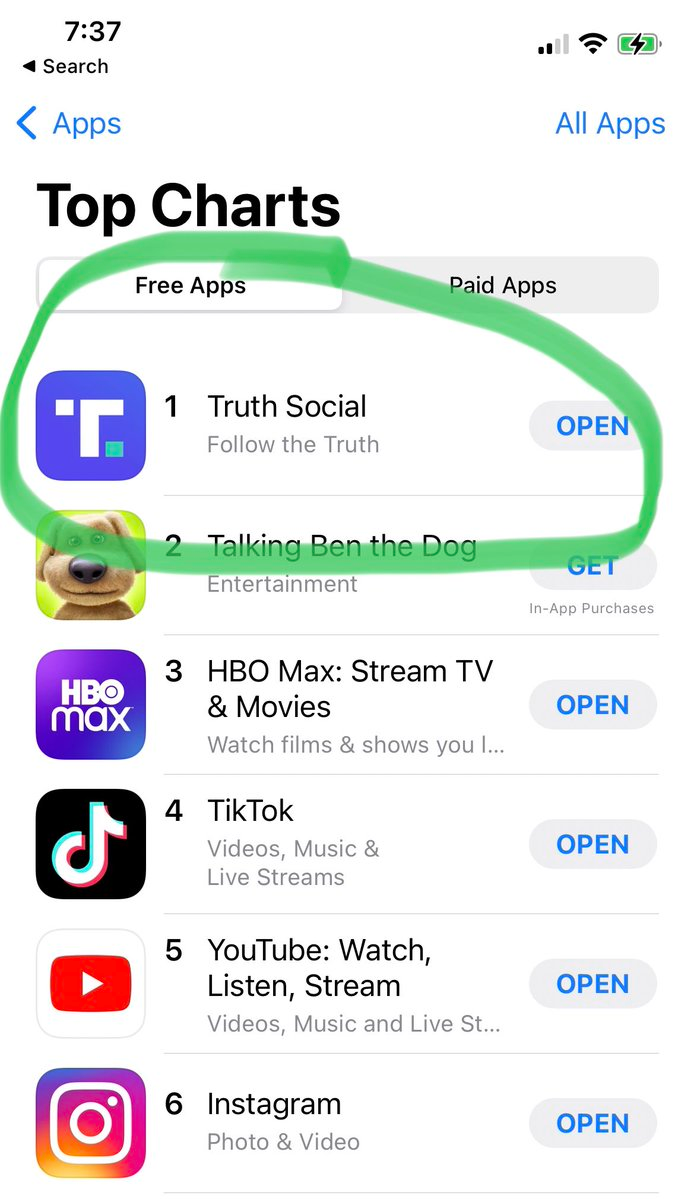Tap OPEN next to Truth Social
The height and width of the screenshot is (1199, 694).
tap(592, 426)
